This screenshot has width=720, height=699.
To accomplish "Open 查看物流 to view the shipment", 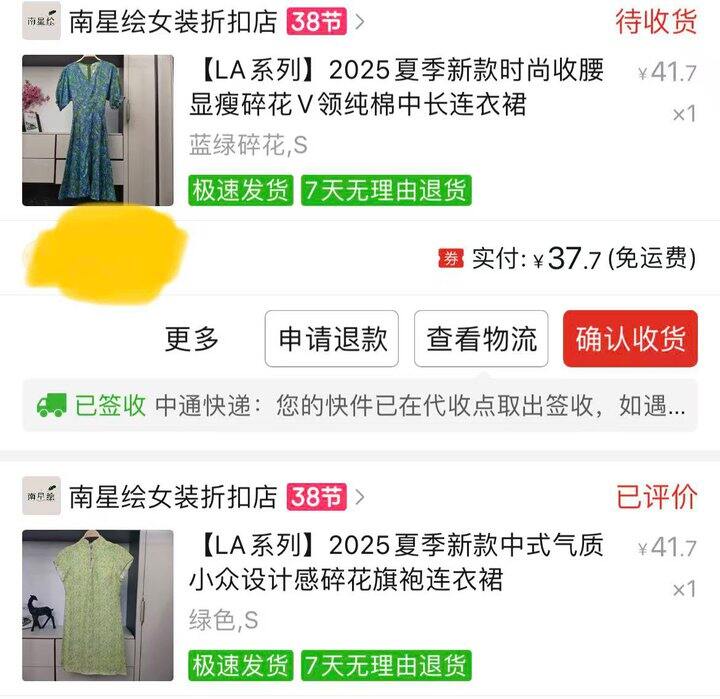I will pyautogui.click(x=481, y=339).
